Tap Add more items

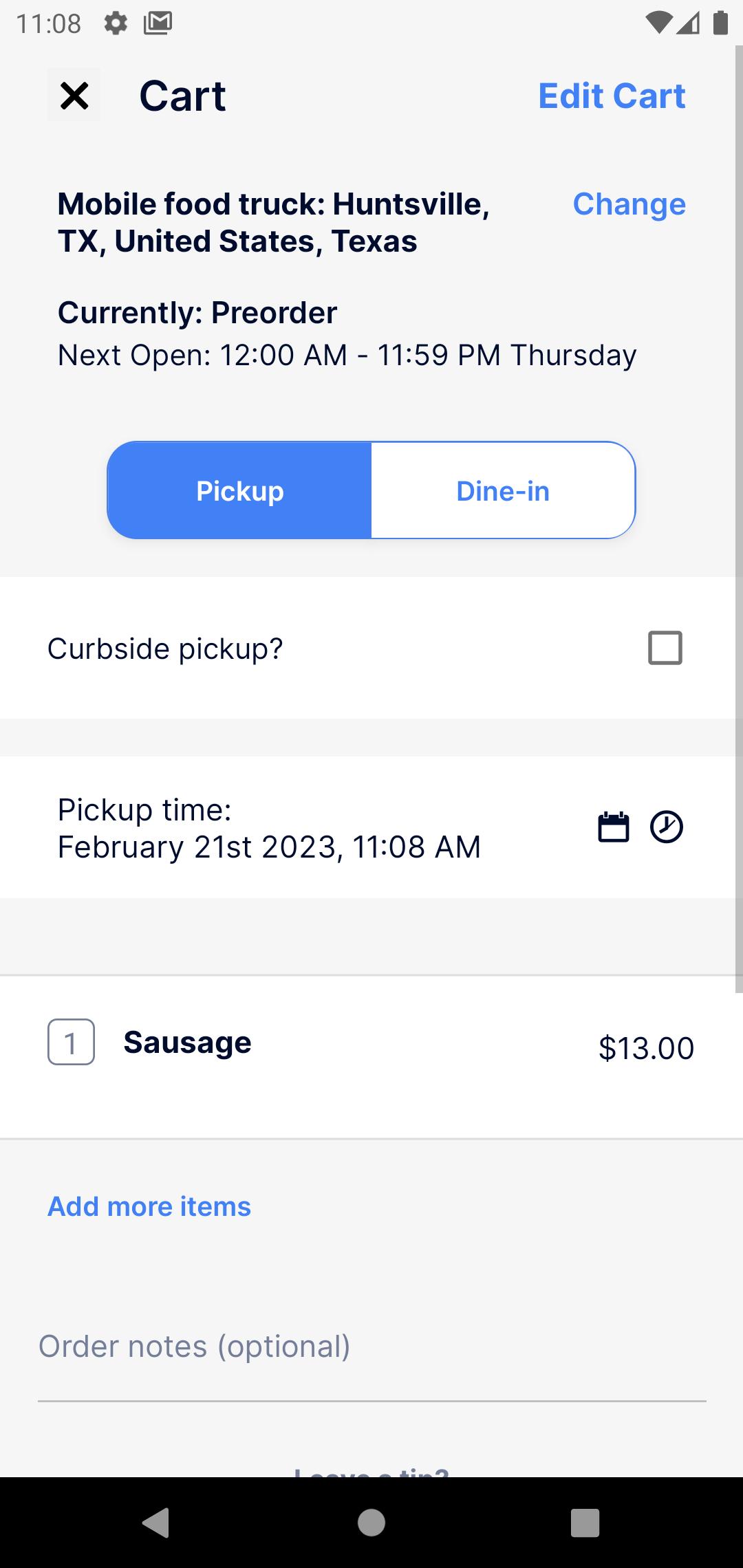click(149, 1206)
